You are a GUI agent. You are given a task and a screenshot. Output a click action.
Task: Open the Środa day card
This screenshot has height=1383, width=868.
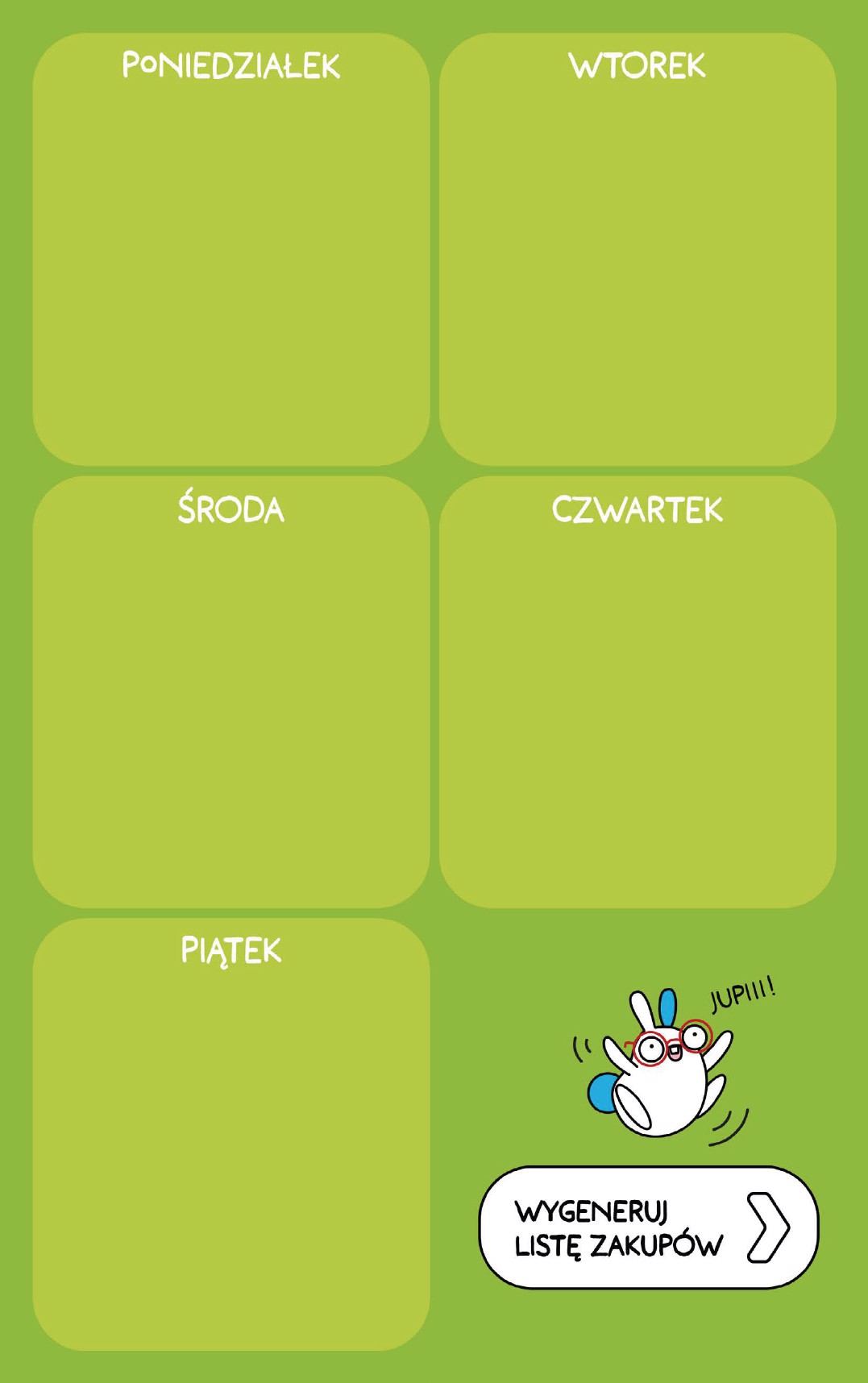click(231, 691)
